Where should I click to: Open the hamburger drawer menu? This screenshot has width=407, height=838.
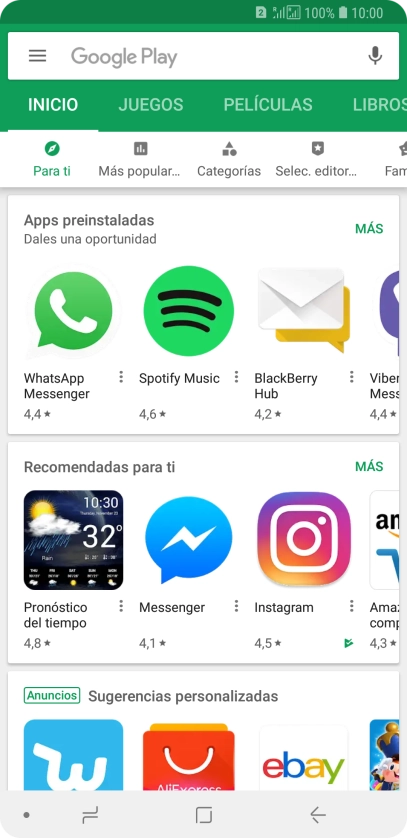pos(37,56)
